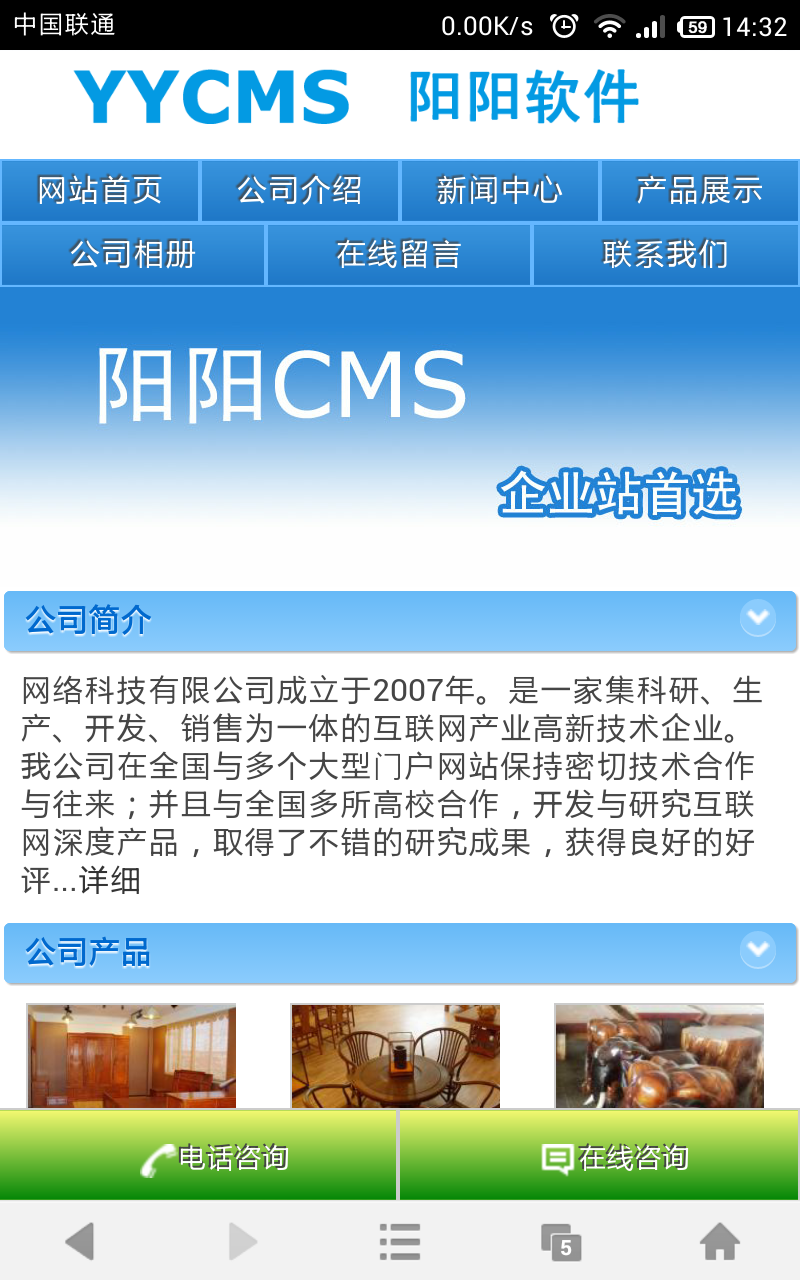Image resolution: width=800 pixels, height=1280 pixels.
Task: Open the browser menu list
Action: coord(400,1242)
